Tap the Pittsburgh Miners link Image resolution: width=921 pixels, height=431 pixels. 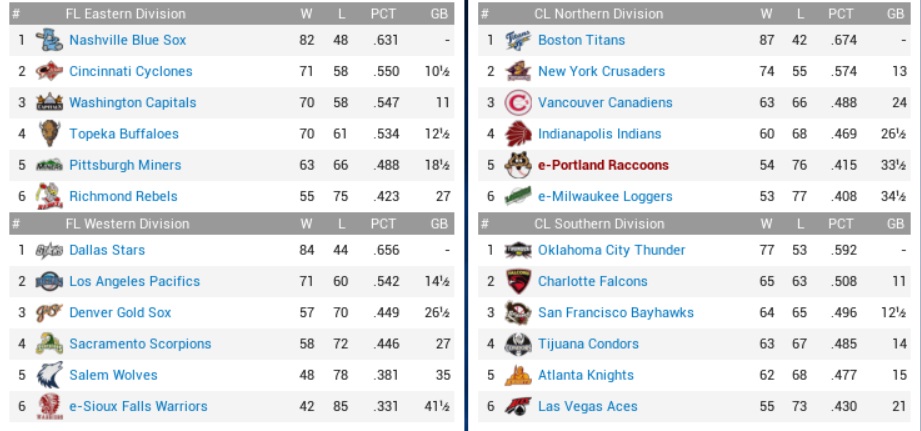pos(125,165)
